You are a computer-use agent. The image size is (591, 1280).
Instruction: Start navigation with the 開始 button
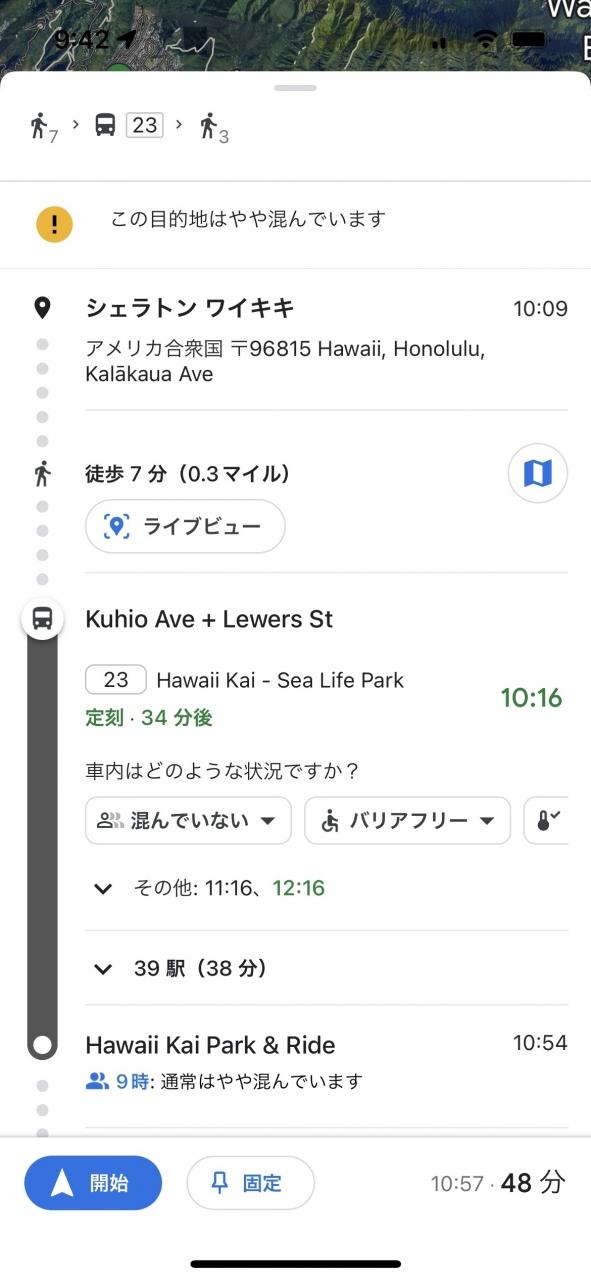pos(93,1183)
